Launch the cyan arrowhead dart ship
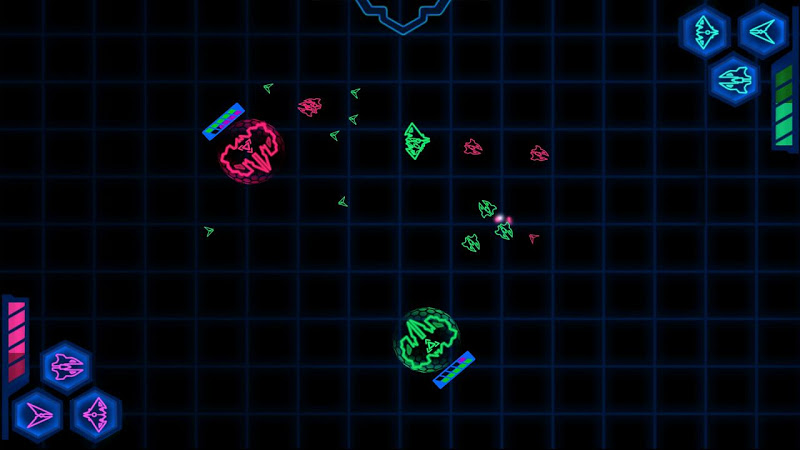Screen dimensions: 800x450 click(763, 32)
